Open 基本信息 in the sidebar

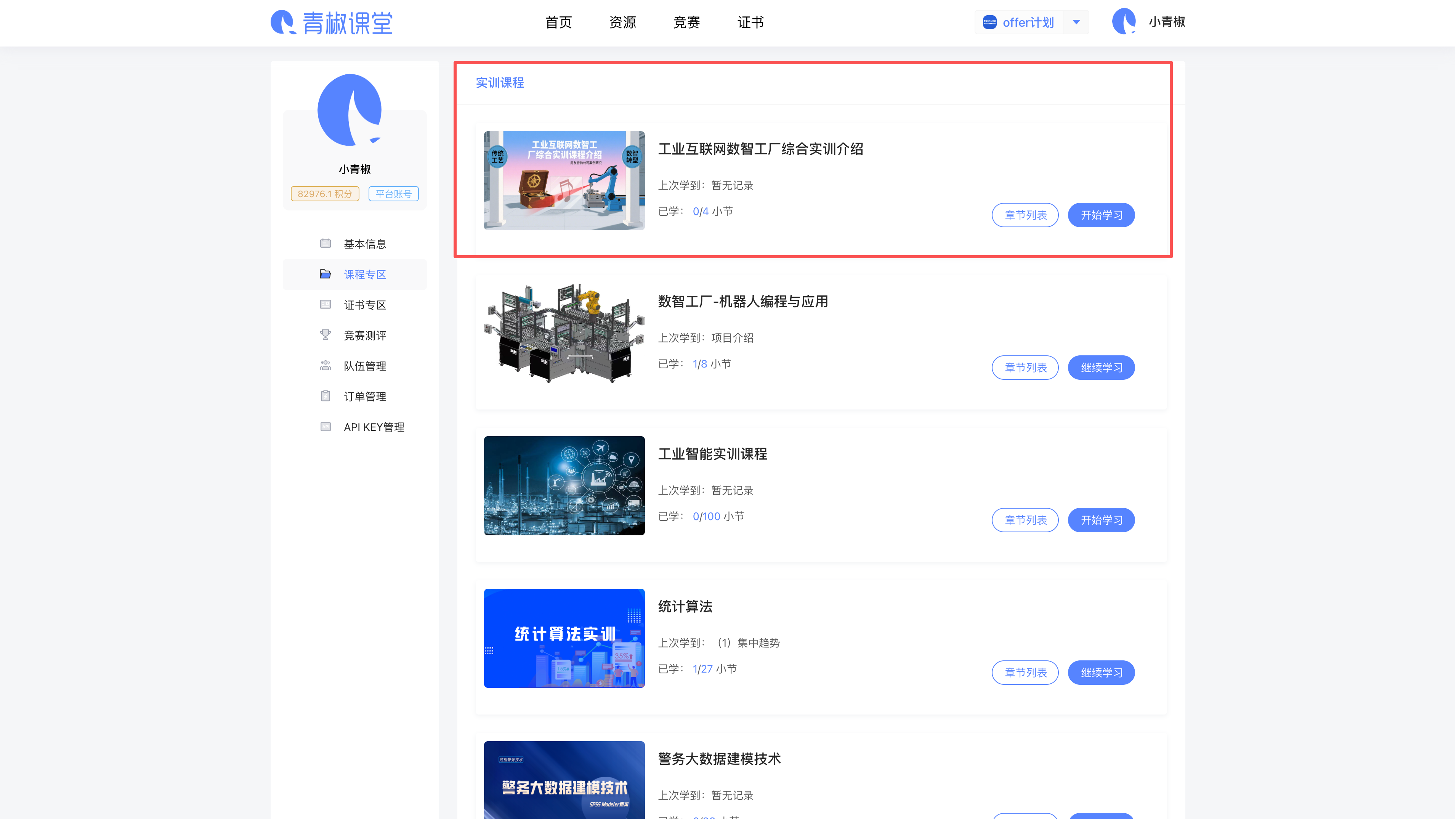[364, 244]
